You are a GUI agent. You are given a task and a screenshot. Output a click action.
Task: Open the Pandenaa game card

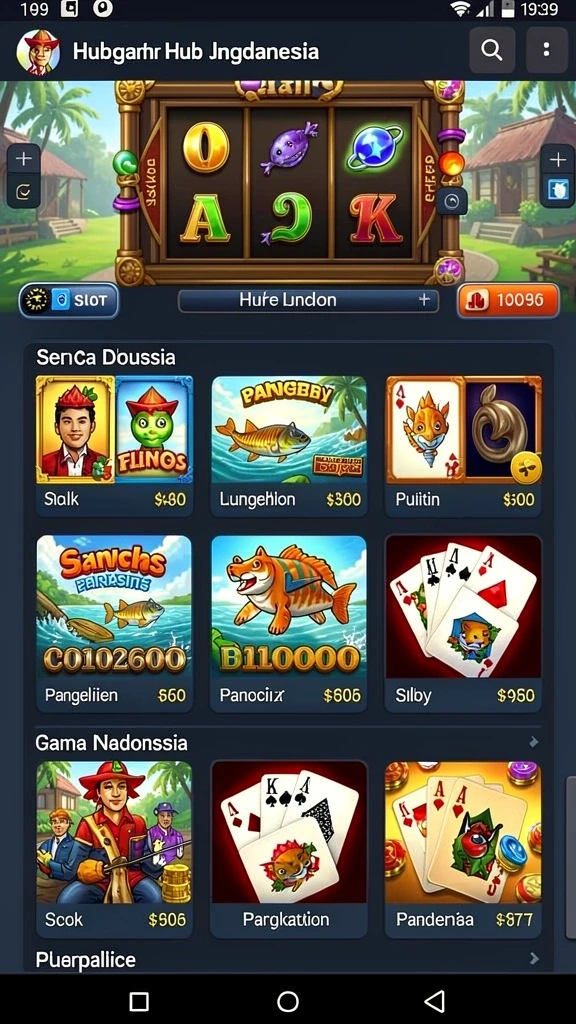click(x=464, y=849)
